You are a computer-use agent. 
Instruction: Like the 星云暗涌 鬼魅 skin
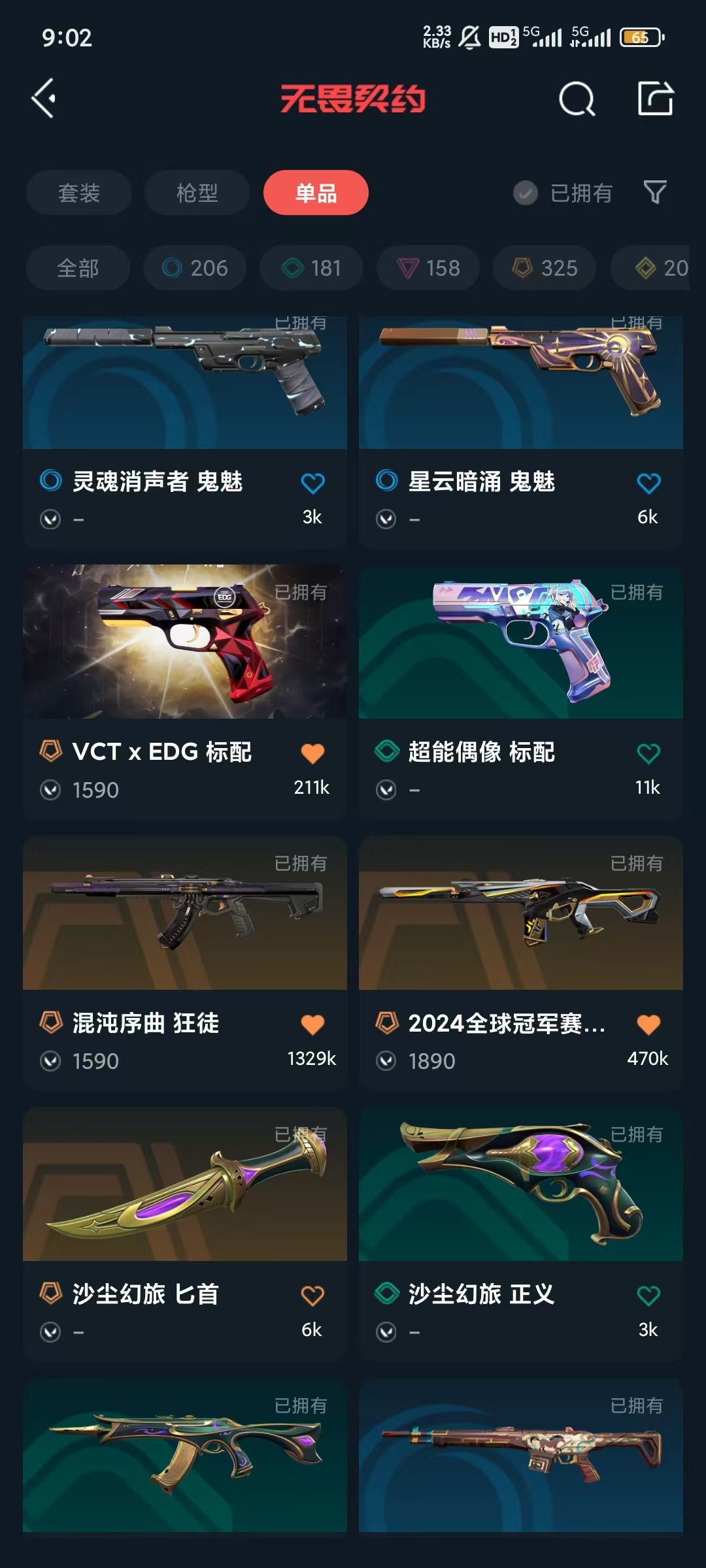click(x=648, y=483)
